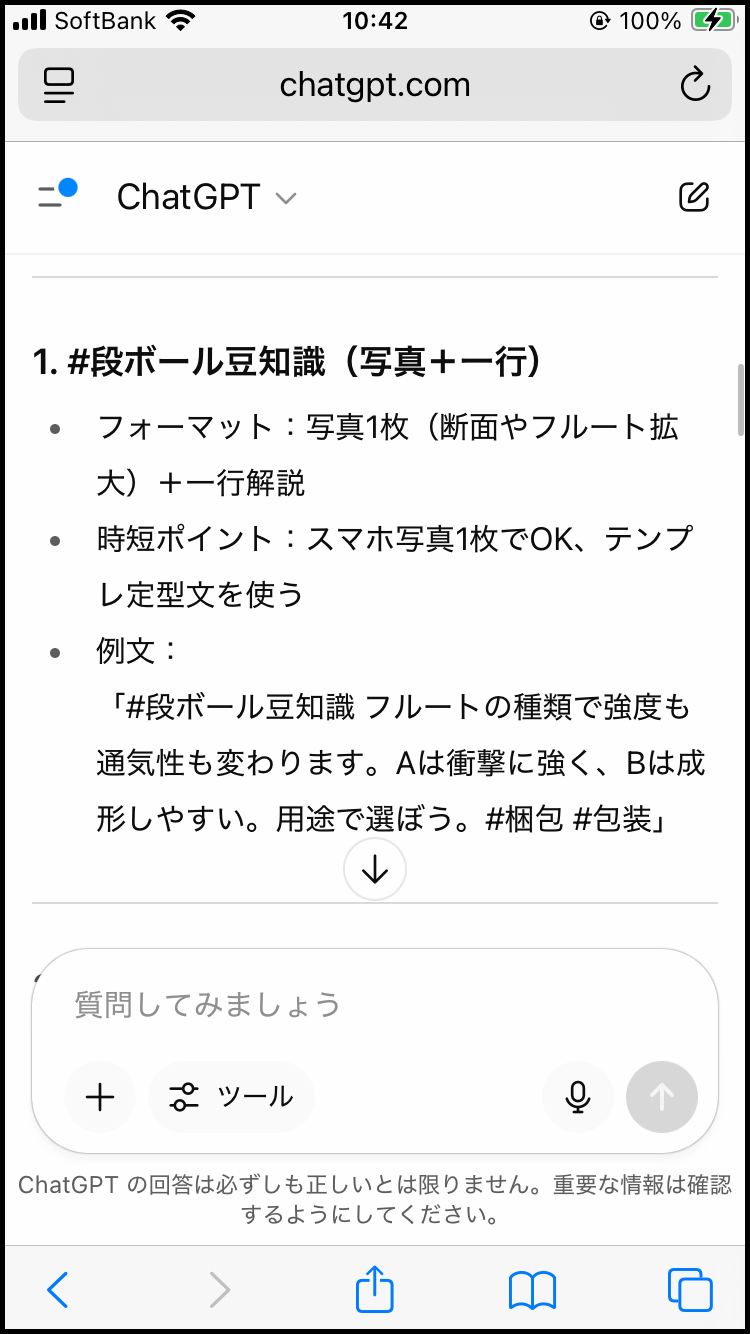750x1334 pixels.
Task: Tap the microphone icon for voice input
Action: [578, 1097]
